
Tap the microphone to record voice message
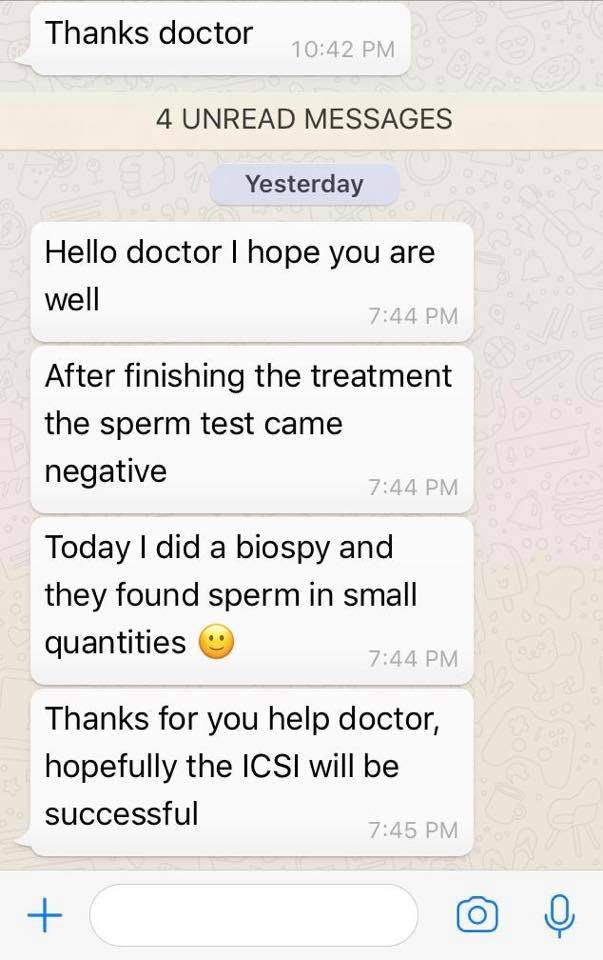(558, 915)
